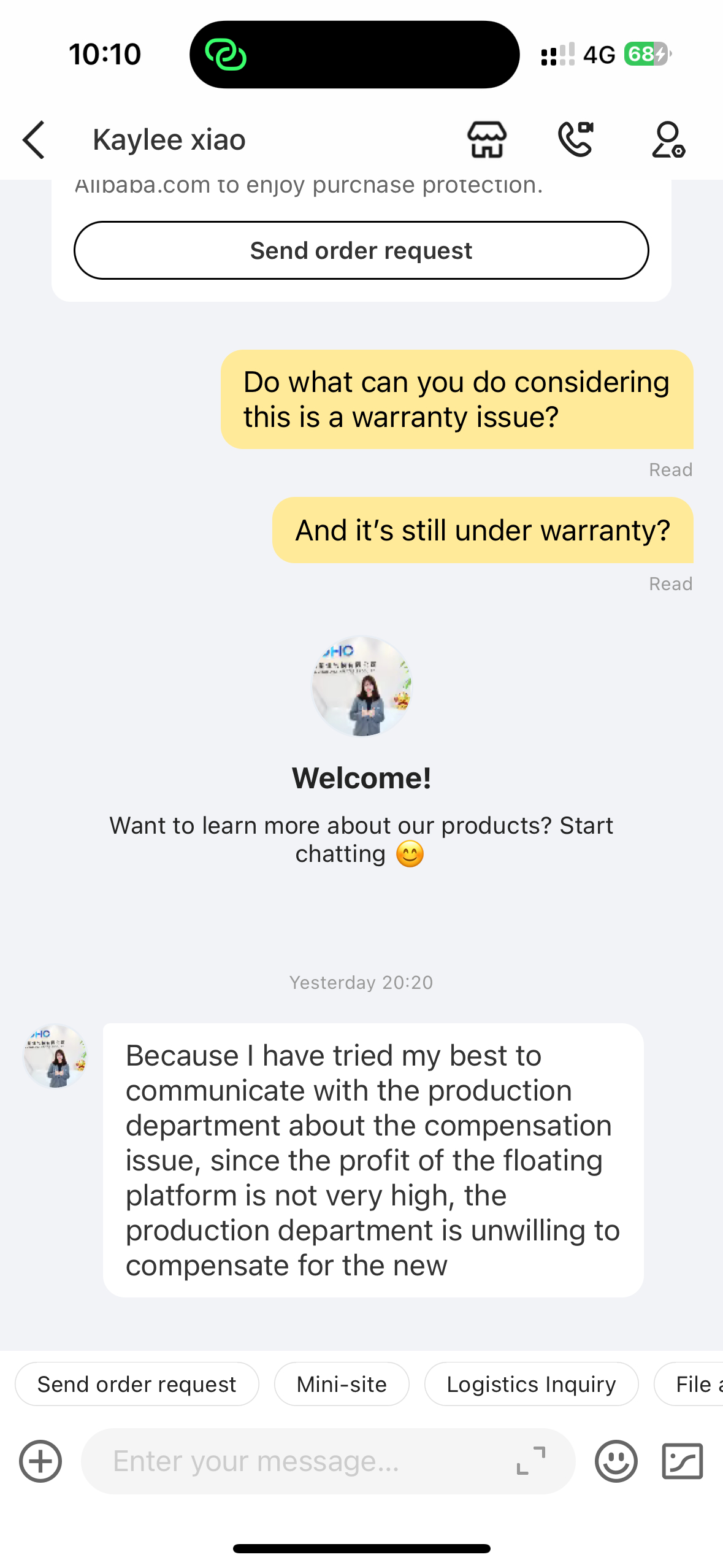Open the image picker icon
This screenshot has width=723, height=1568.
click(682, 1461)
